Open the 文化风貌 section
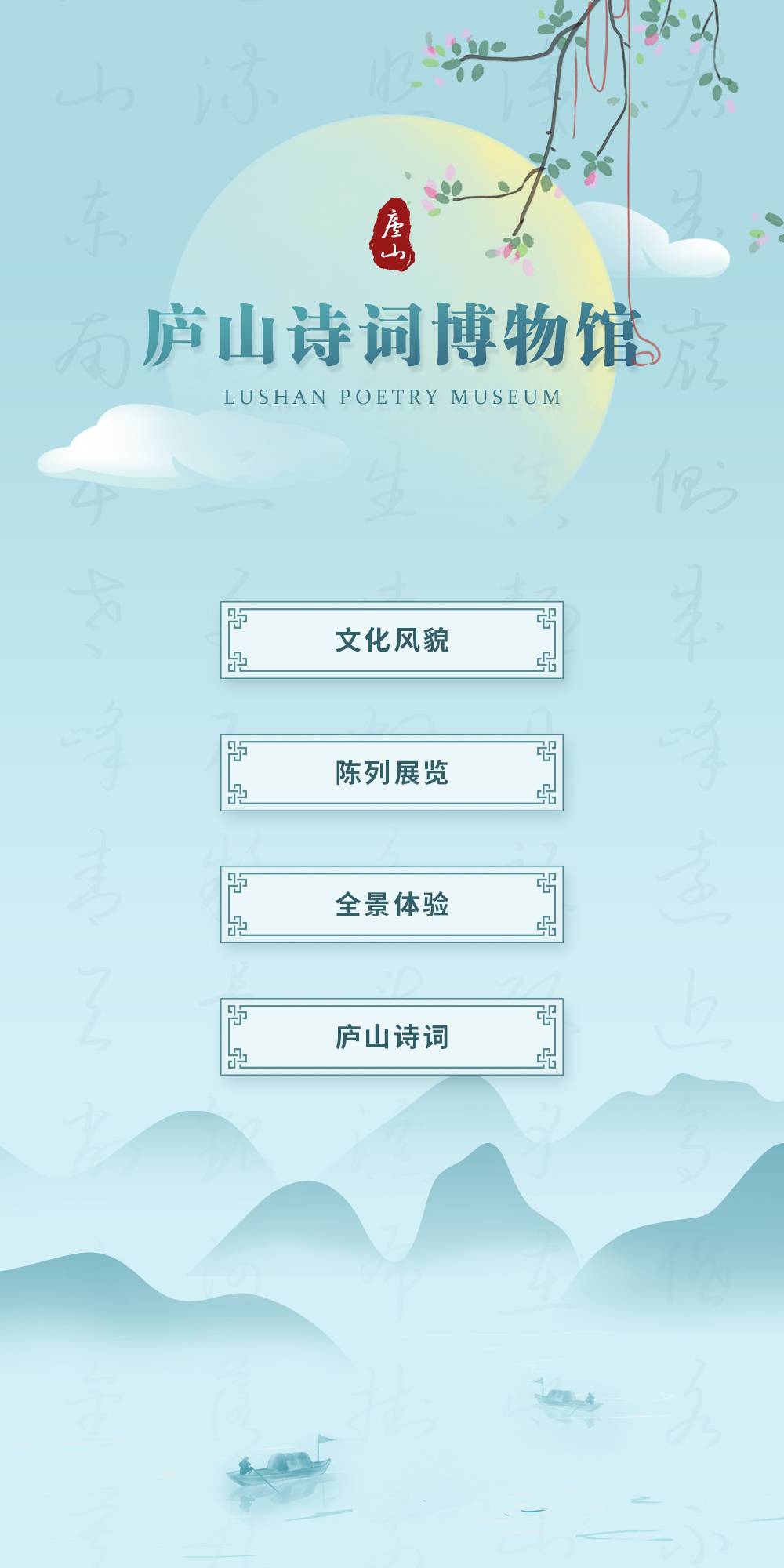Image resolution: width=784 pixels, height=1568 pixels. pyautogui.click(x=392, y=641)
